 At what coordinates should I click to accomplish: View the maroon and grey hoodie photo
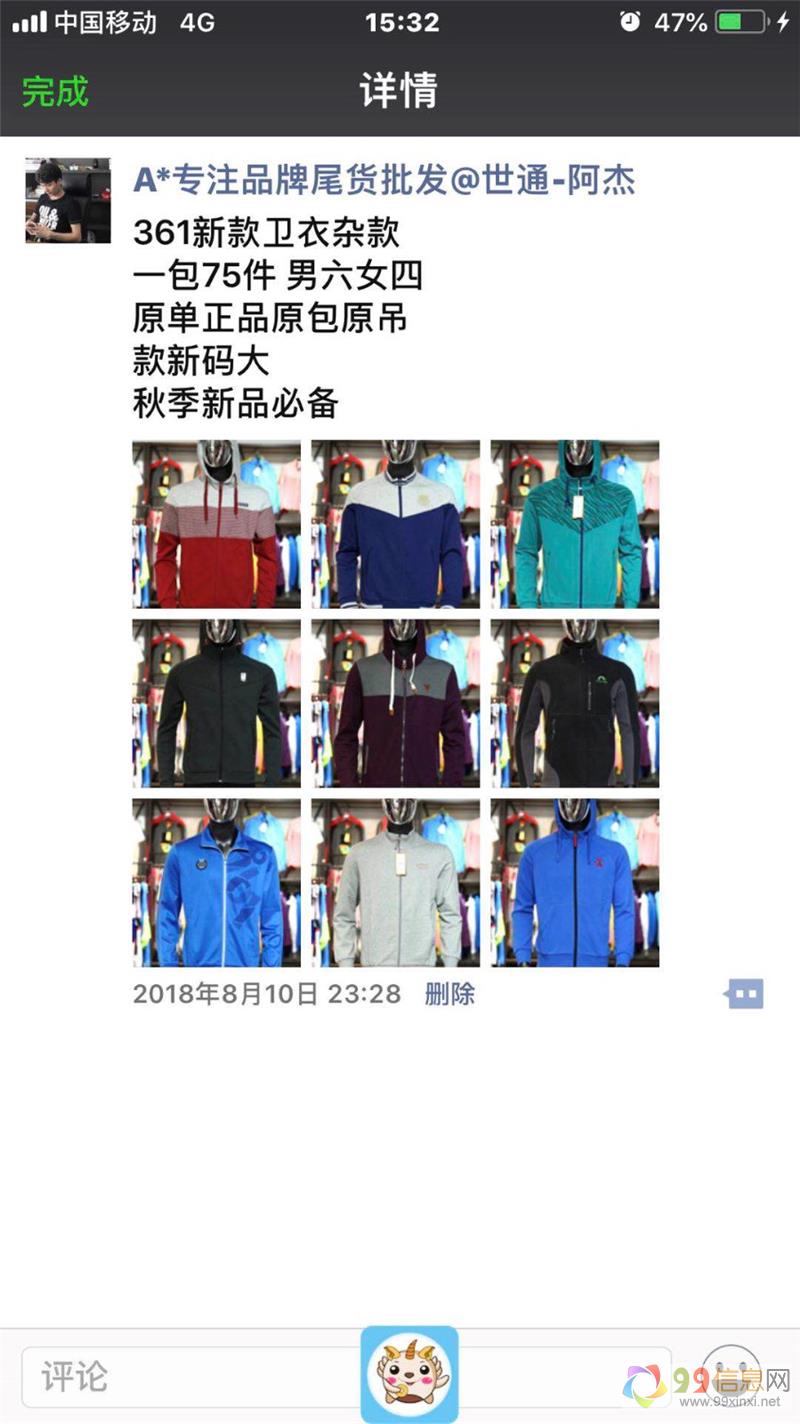pyautogui.click(x=396, y=703)
